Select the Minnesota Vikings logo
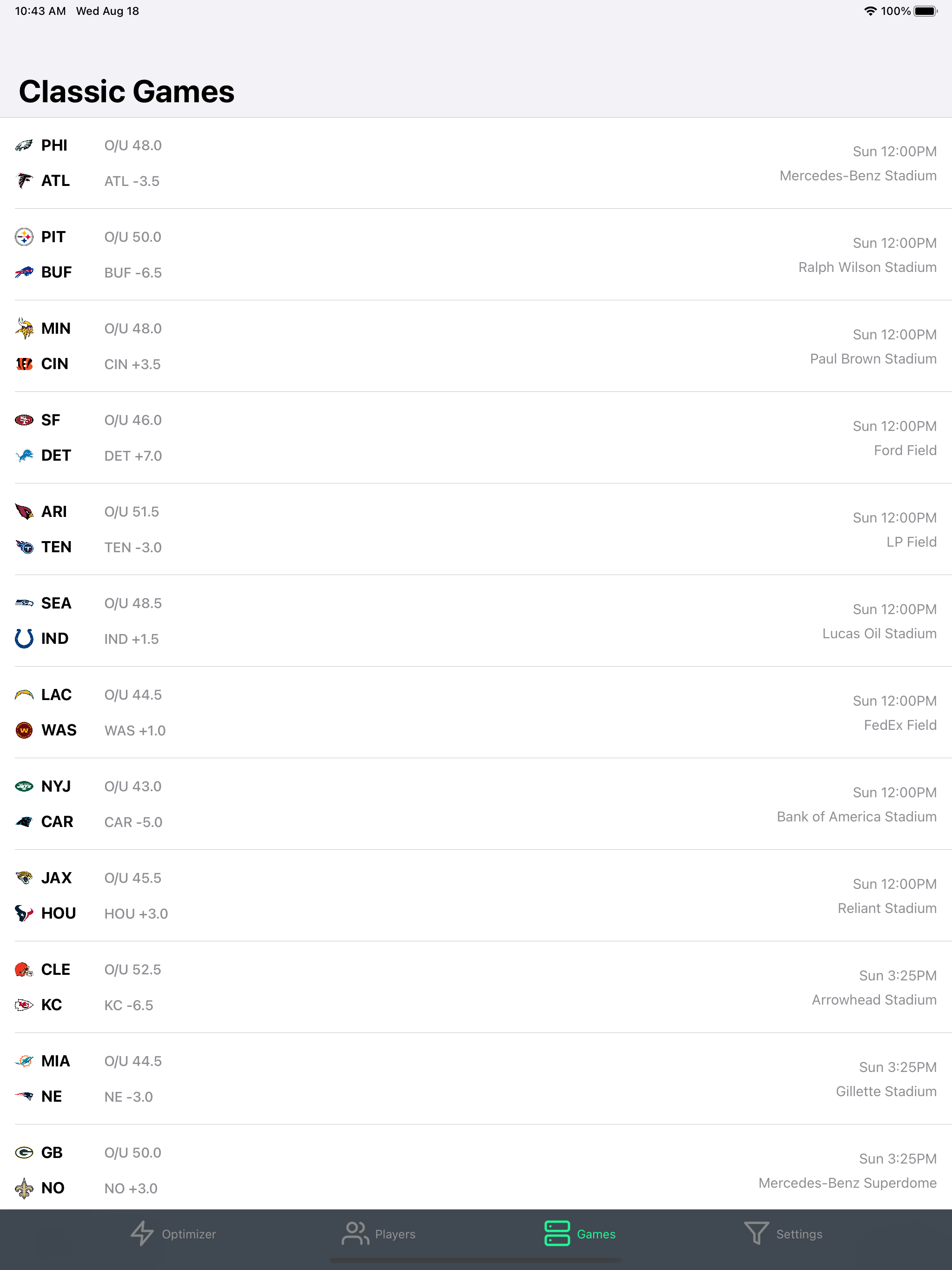Image resolution: width=952 pixels, height=1270 pixels. point(24,328)
